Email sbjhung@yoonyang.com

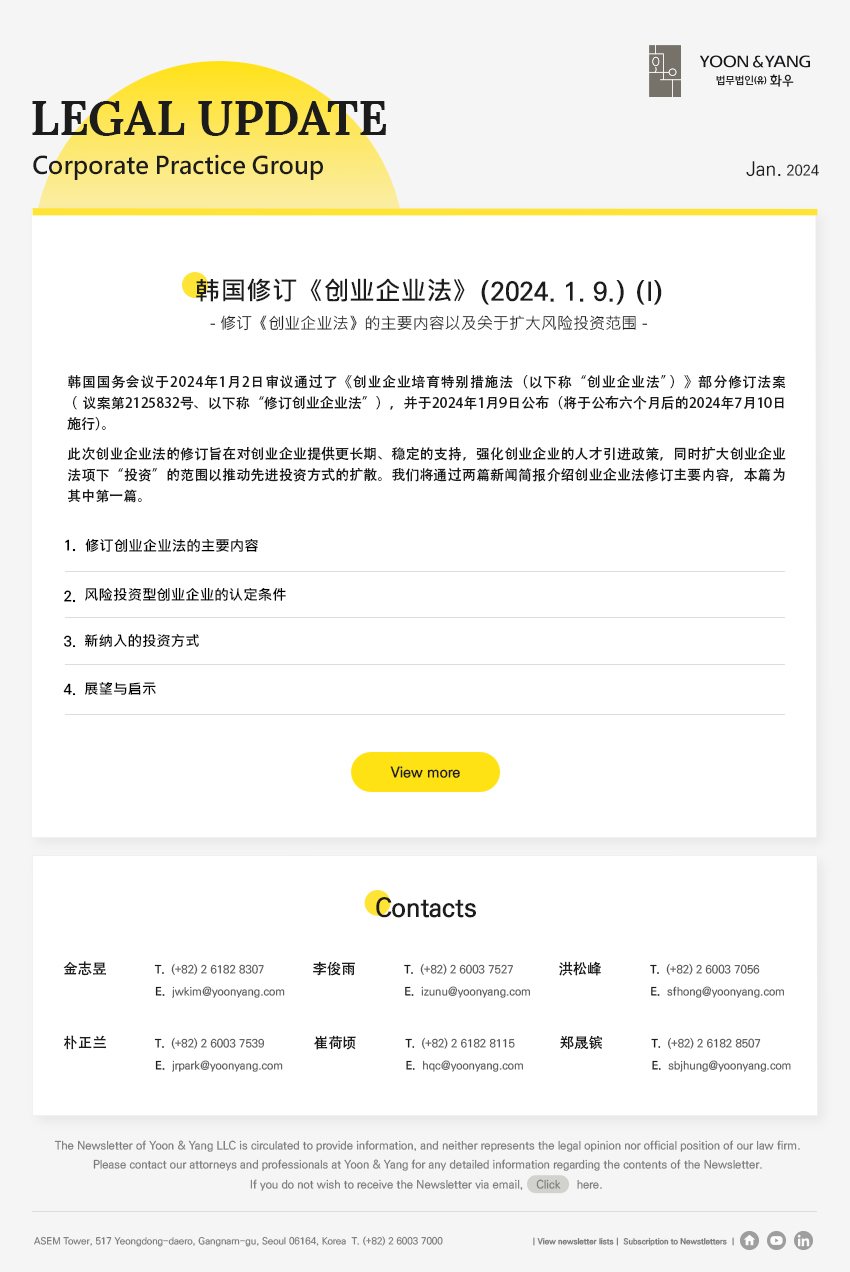[729, 1066]
